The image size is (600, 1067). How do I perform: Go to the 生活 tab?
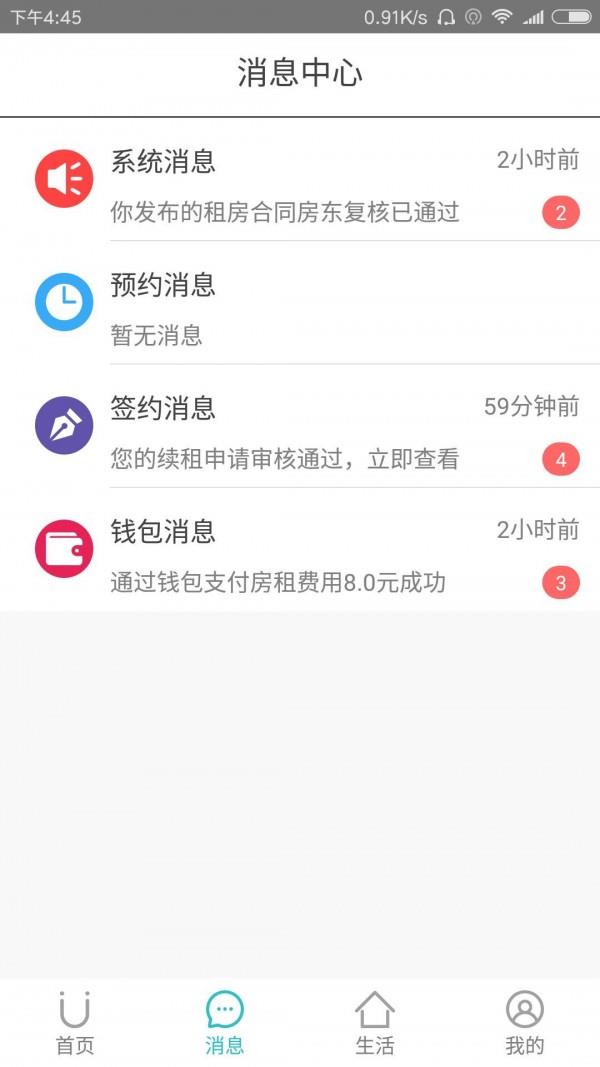coord(375,1023)
